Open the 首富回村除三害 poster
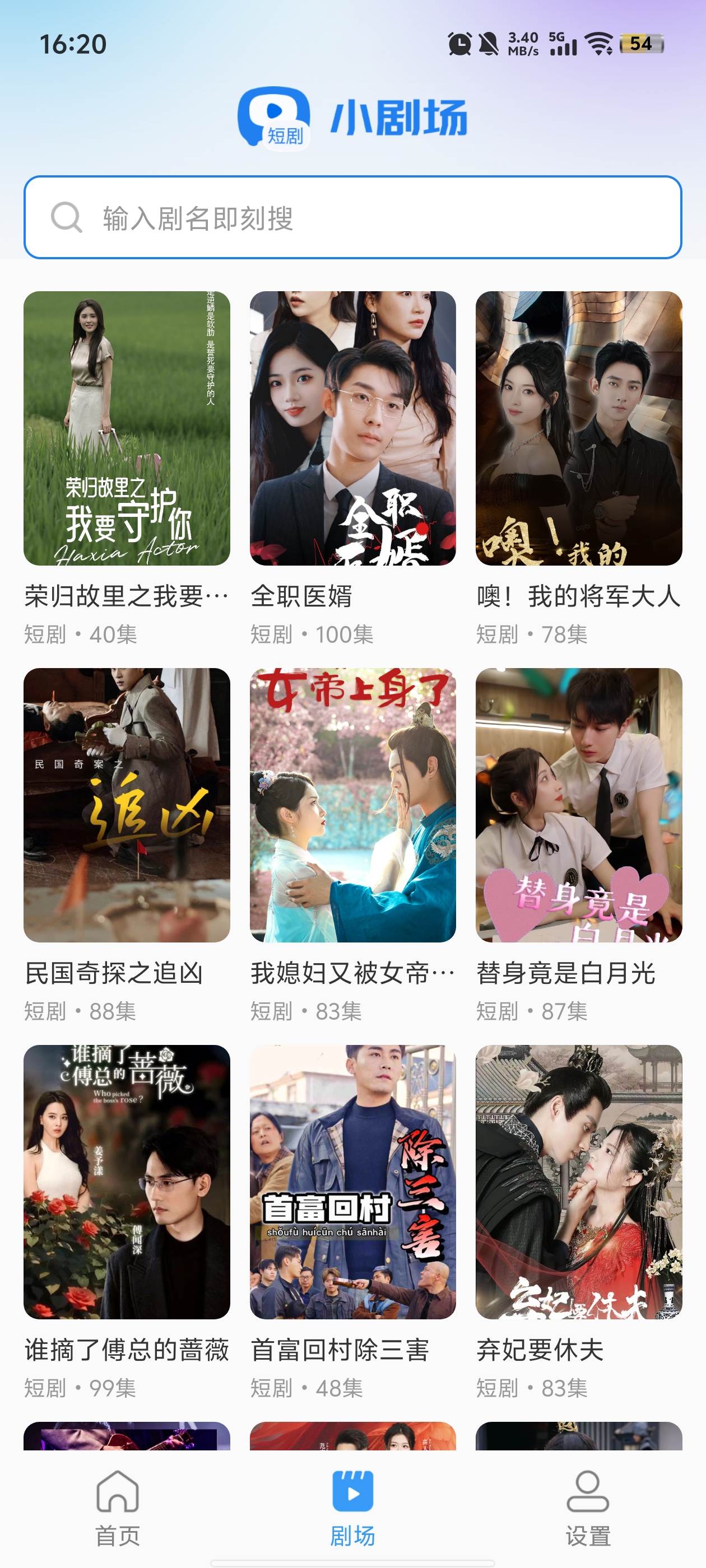The width and height of the screenshot is (706, 1568). pos(354,1181)
